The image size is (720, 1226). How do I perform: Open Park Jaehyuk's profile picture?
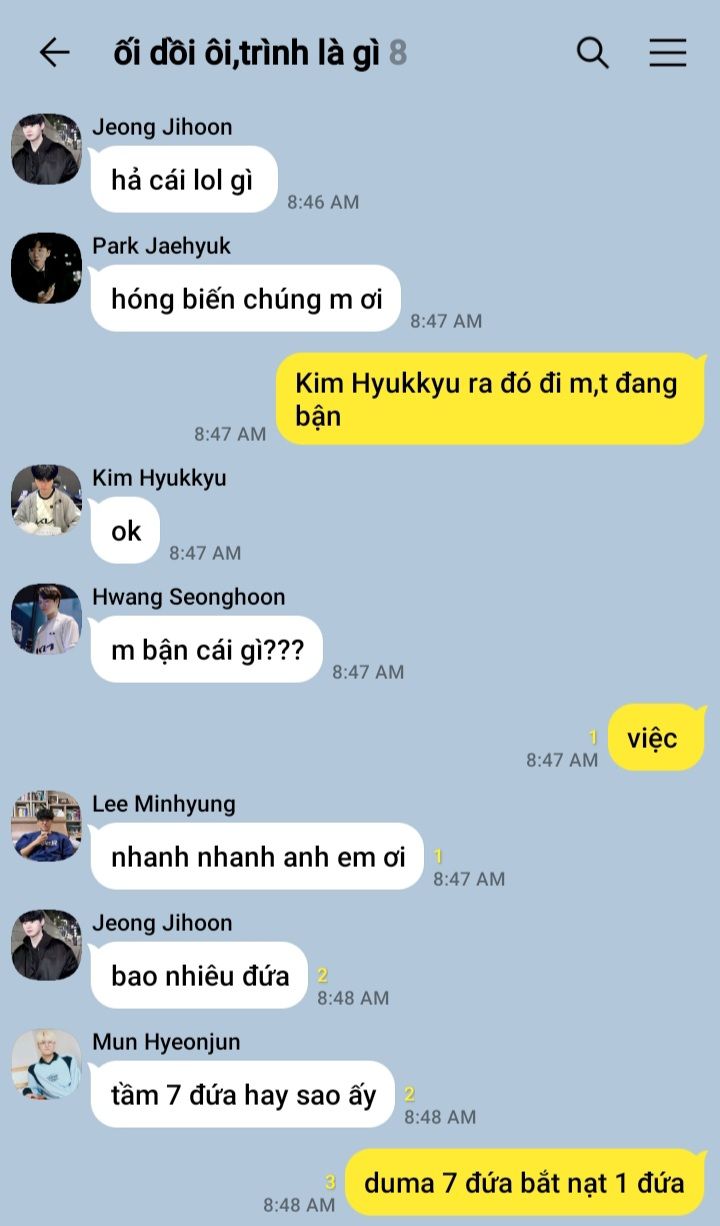(x=46, y=268)
